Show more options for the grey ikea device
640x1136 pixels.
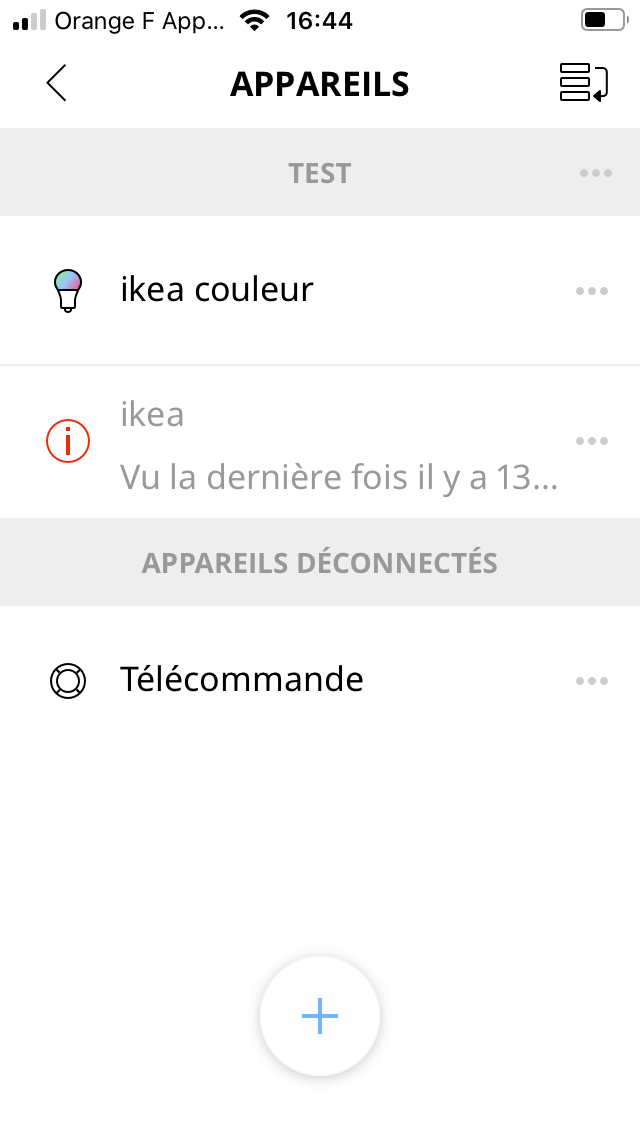(592, 441)
